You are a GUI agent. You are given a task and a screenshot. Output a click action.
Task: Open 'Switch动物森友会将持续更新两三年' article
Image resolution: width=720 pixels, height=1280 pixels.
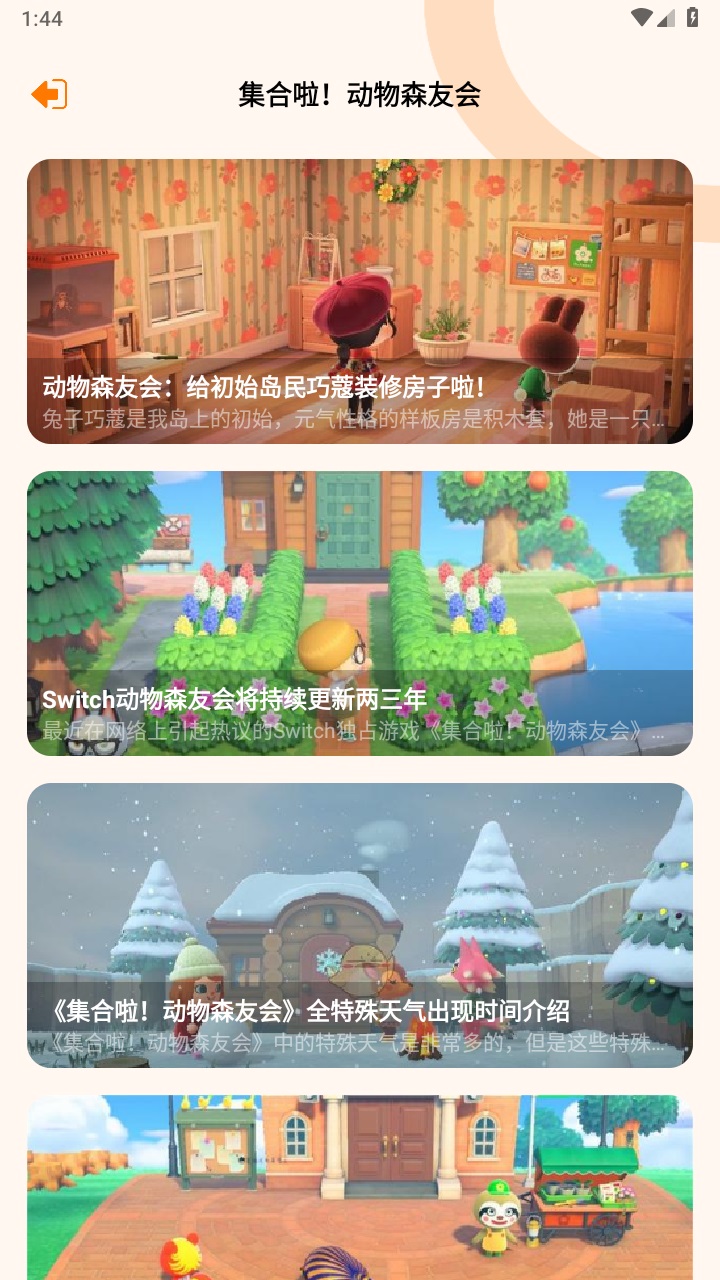pos(360,613)
